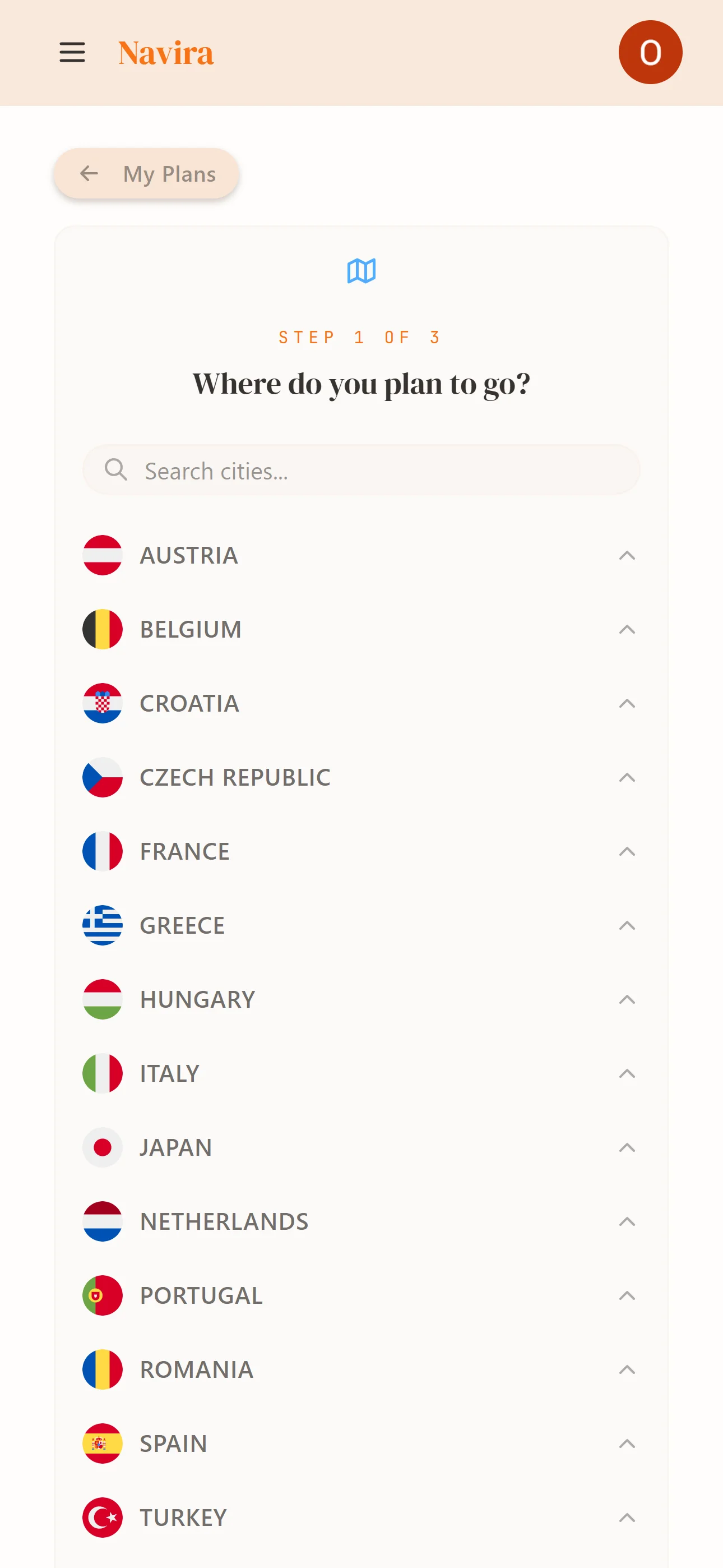
Task: Click the Navira logo
Action: tap(165, 53)
